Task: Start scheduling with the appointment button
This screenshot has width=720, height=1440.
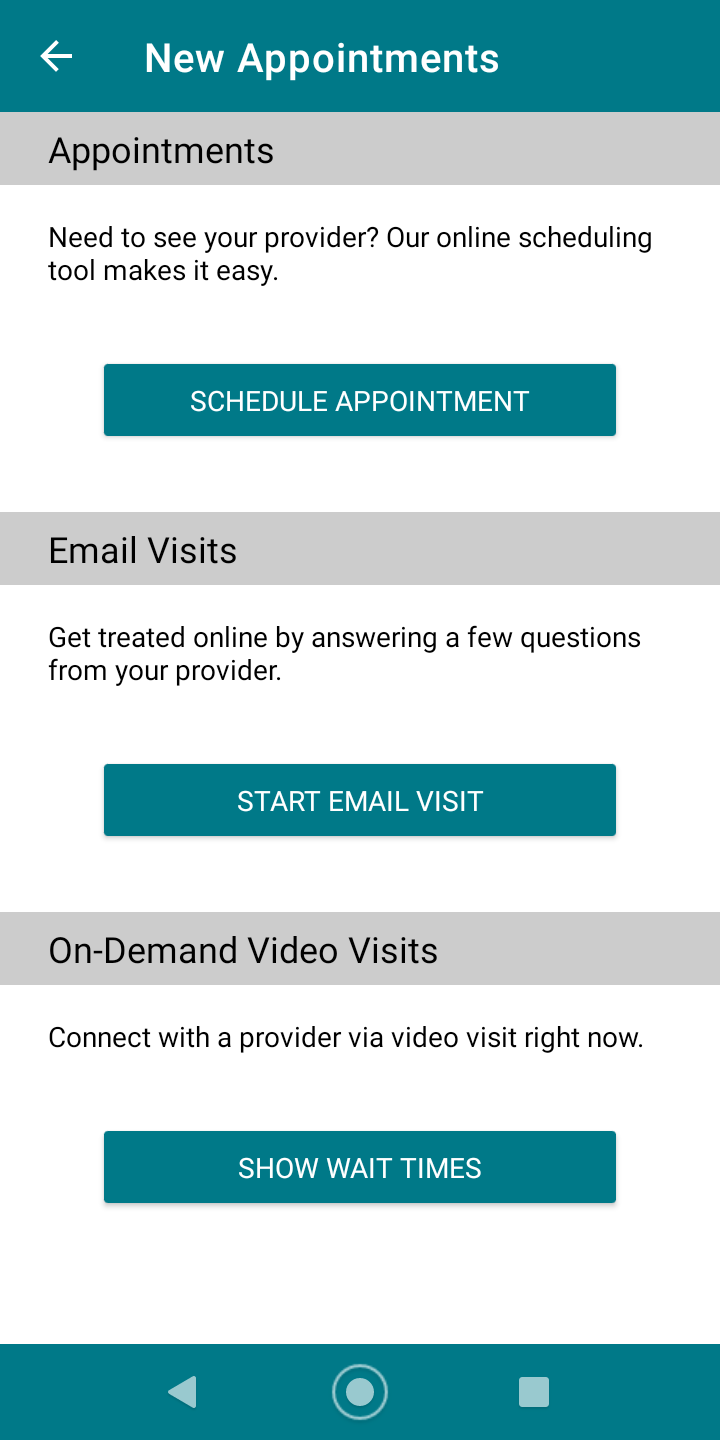Action: pos(359,399)
